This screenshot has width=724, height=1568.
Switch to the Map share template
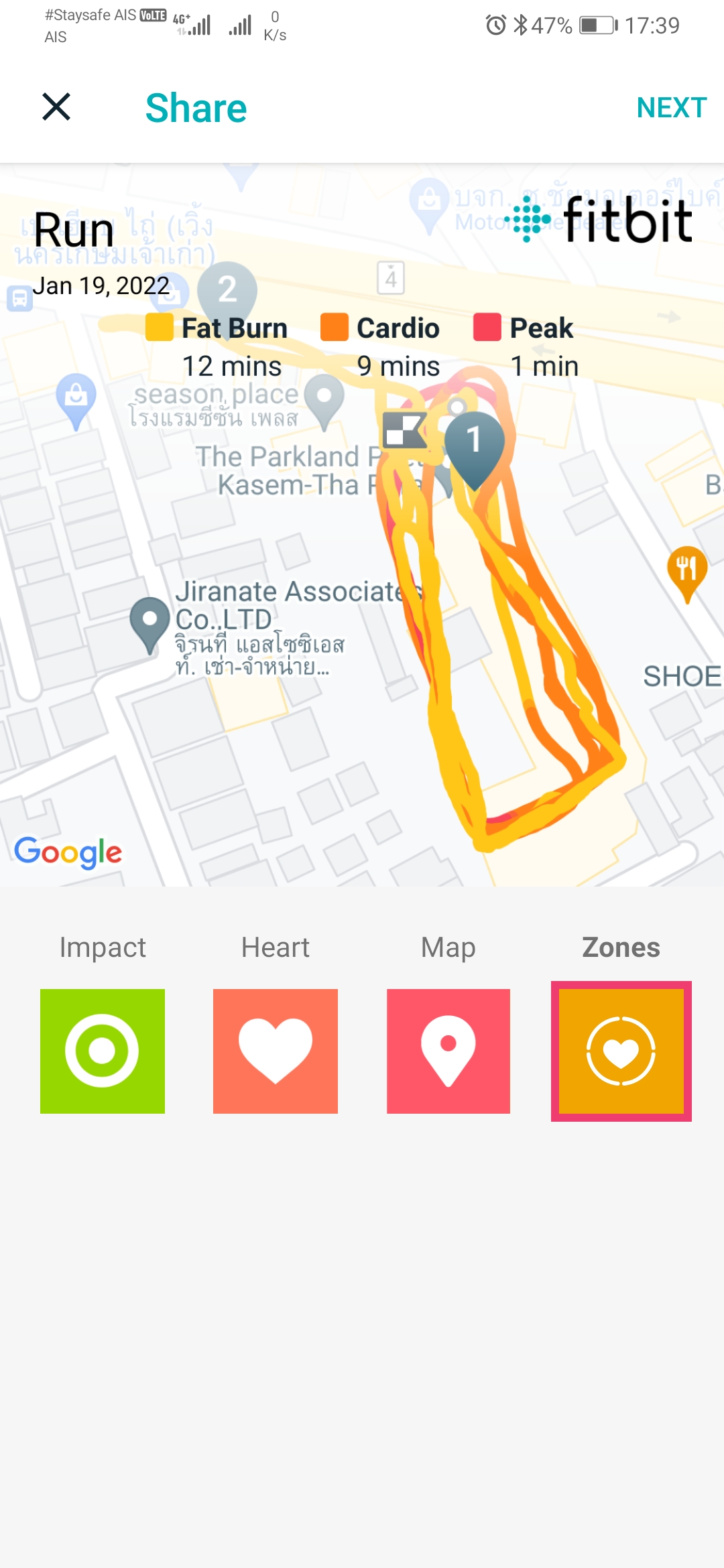(448, 1051)
